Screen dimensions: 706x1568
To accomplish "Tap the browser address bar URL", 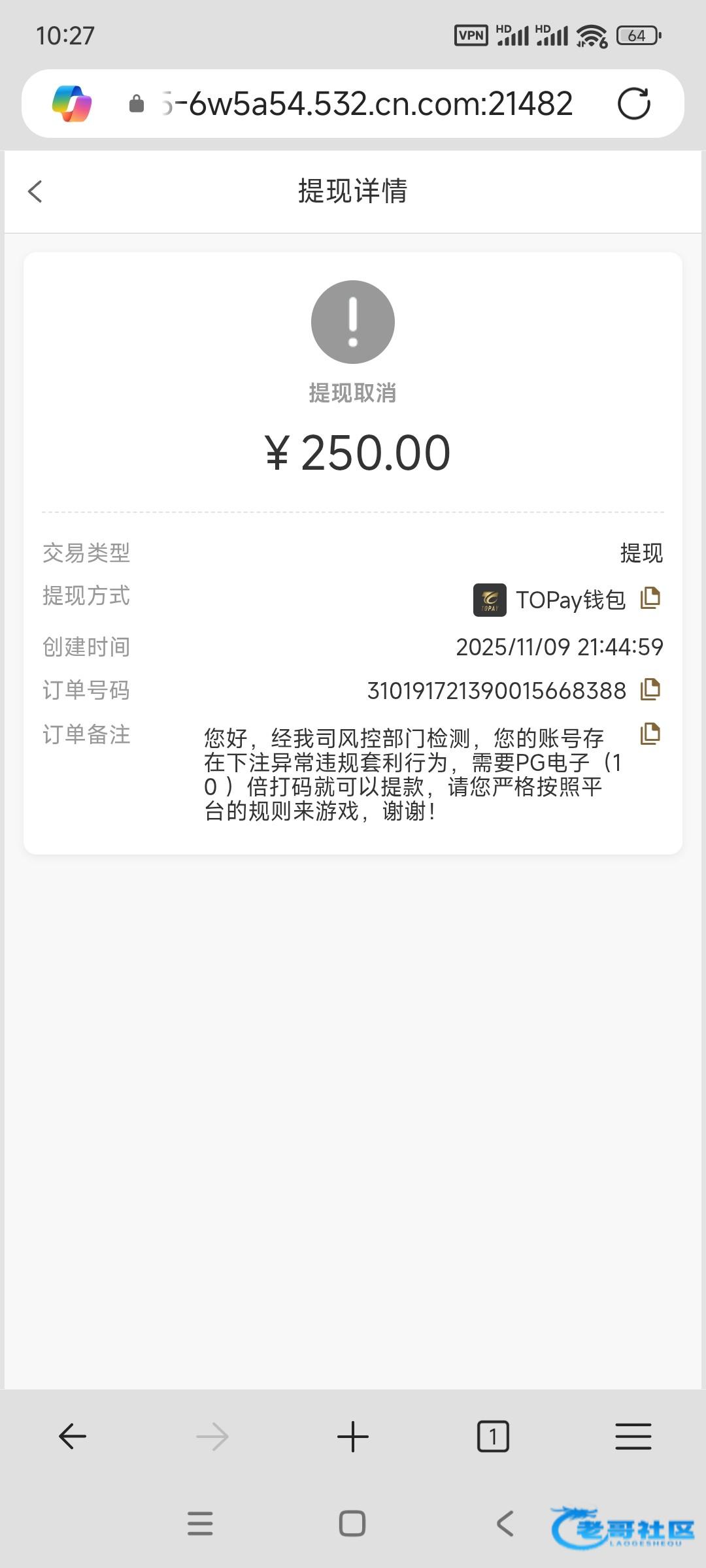I will [367, 103].
